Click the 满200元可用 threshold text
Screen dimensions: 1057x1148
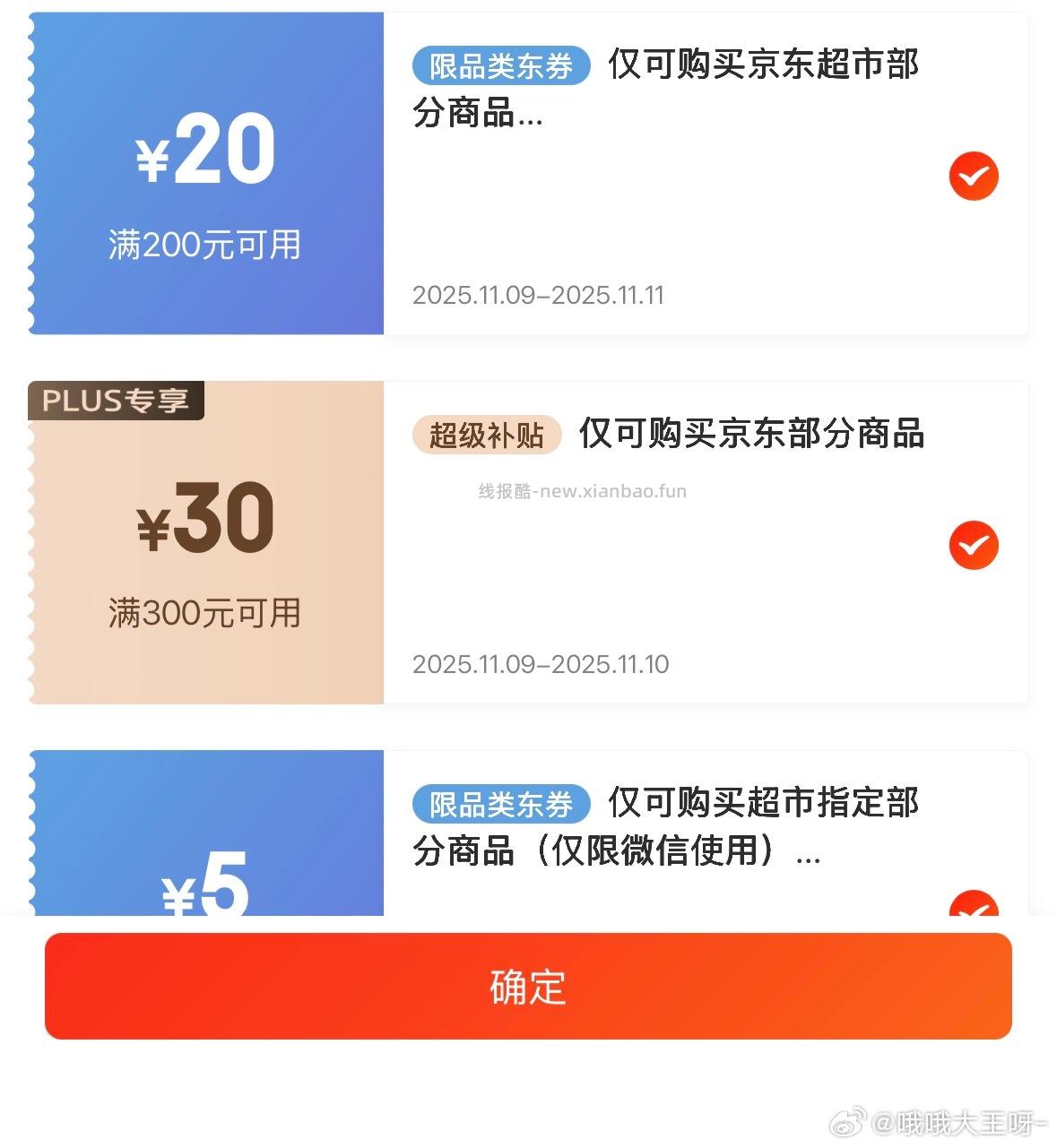click(204, 241)
